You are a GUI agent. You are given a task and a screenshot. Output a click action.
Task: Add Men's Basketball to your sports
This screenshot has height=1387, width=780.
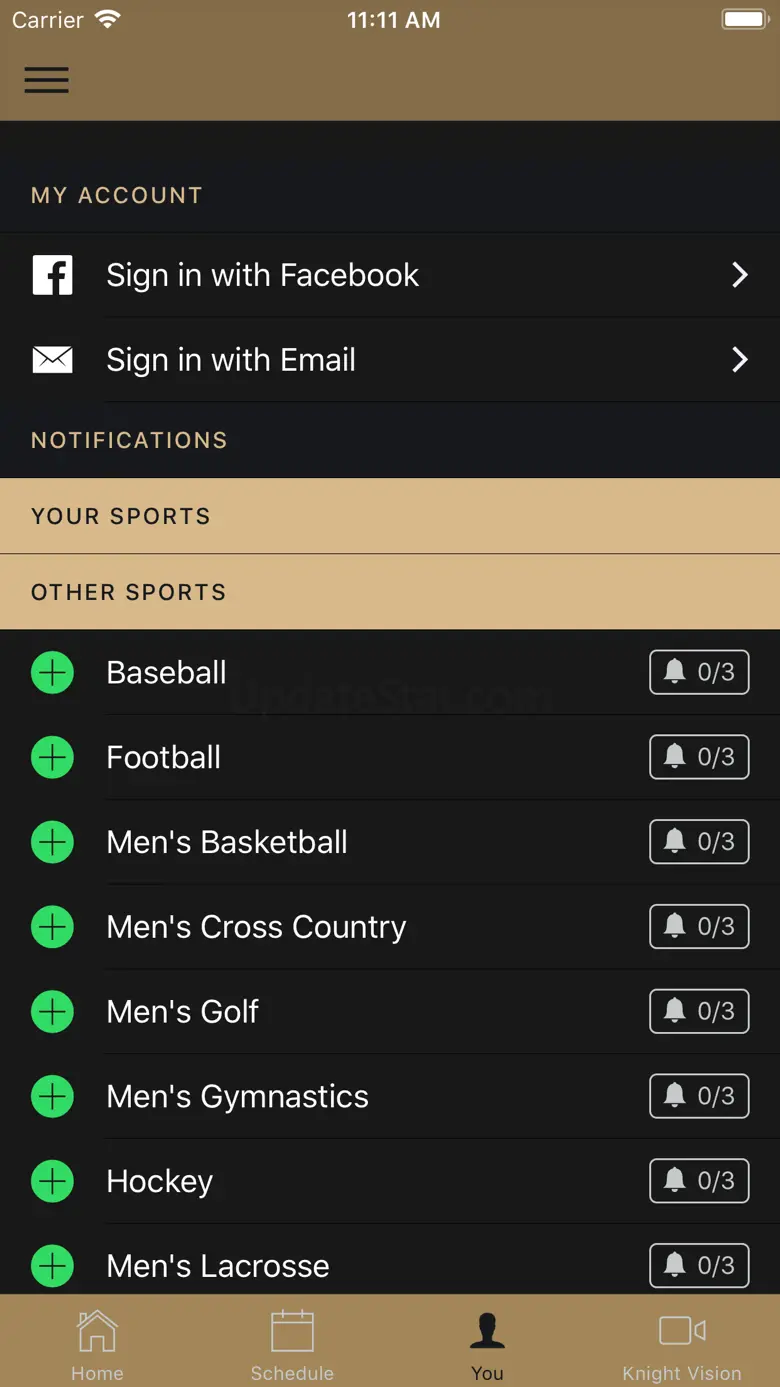click(x=53, y=842)
